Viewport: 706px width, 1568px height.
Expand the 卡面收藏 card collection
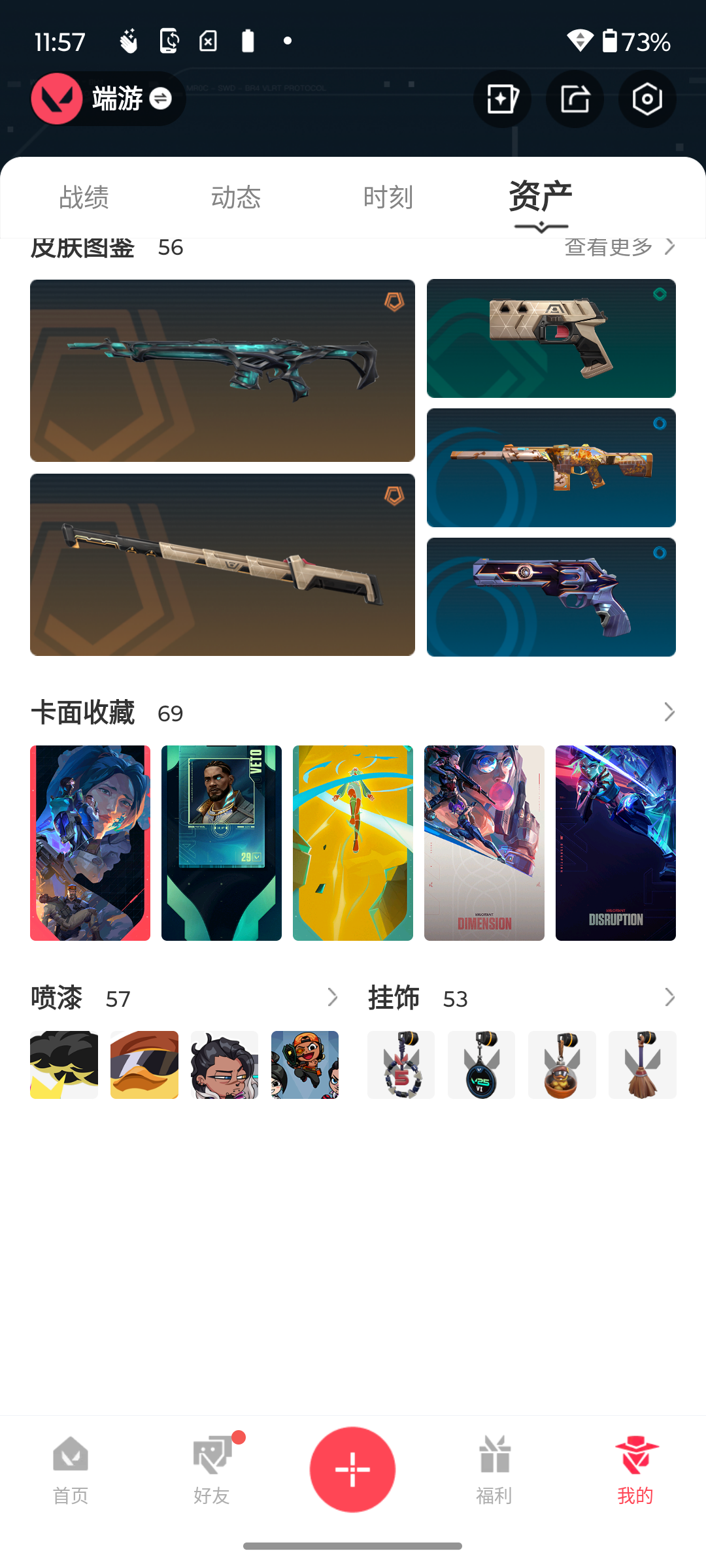point(669,712)
